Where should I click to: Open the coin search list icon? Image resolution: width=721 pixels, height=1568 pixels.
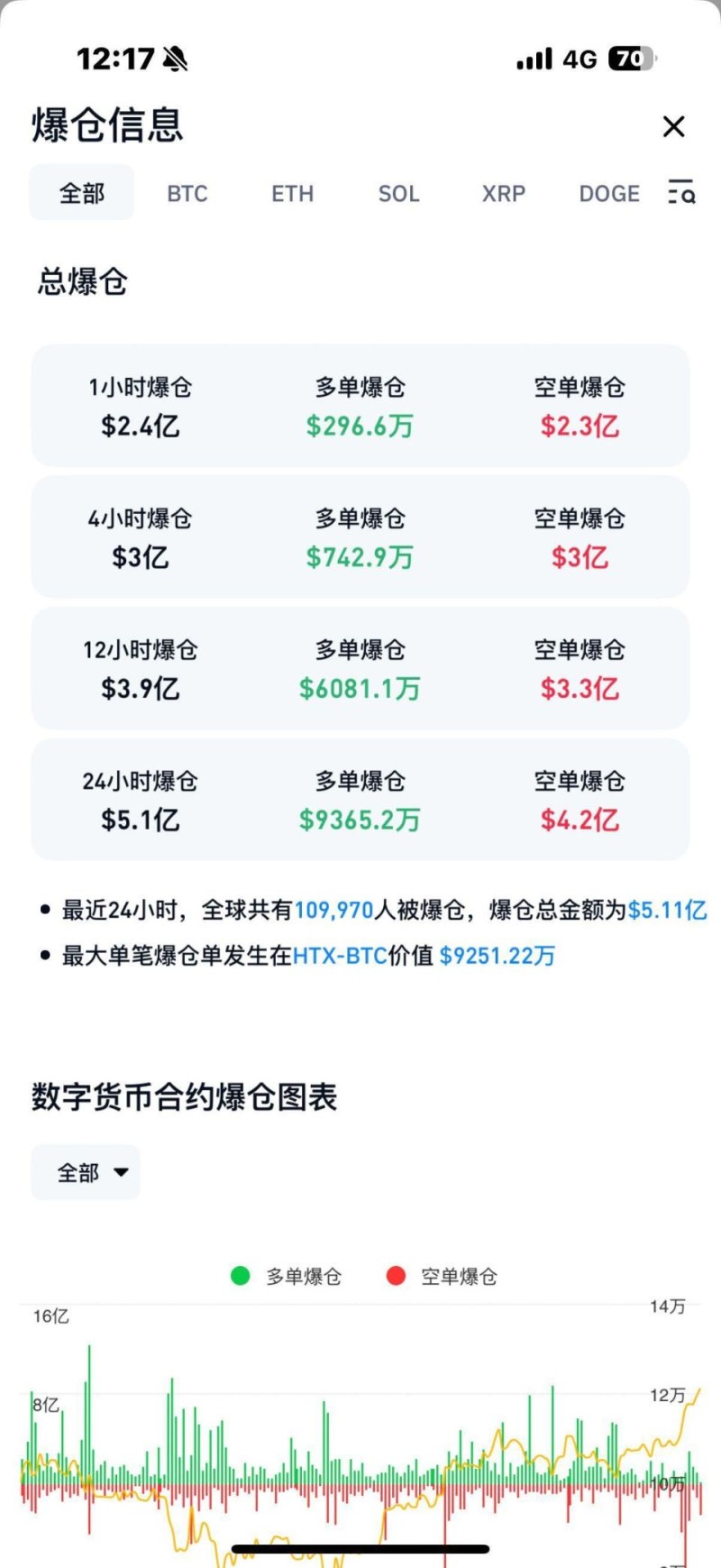pyautogui.click(x=681, y=192)
